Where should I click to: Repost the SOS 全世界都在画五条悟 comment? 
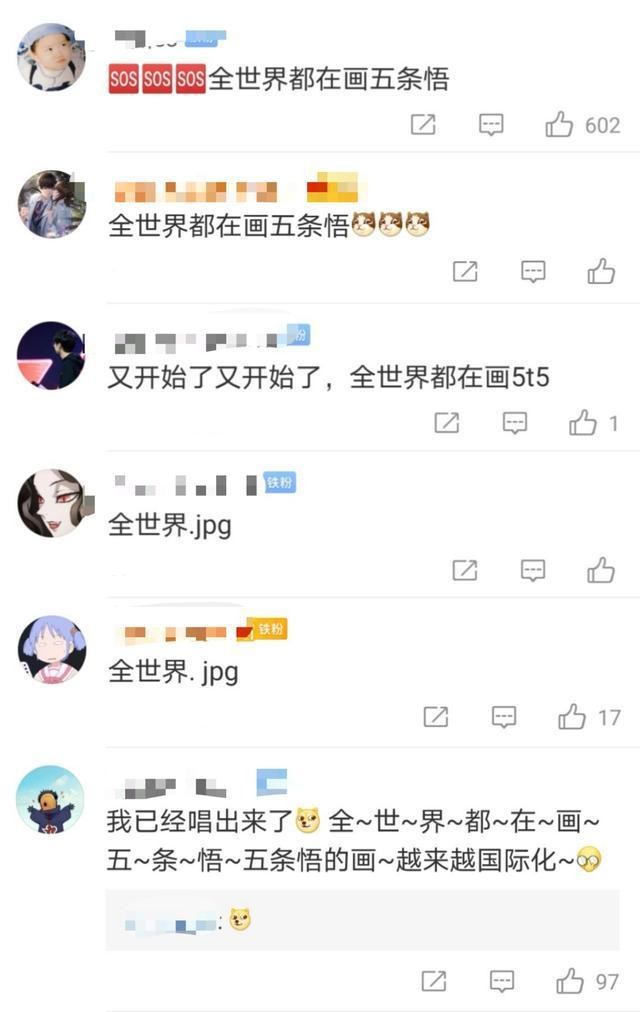(x=423, y=125)
